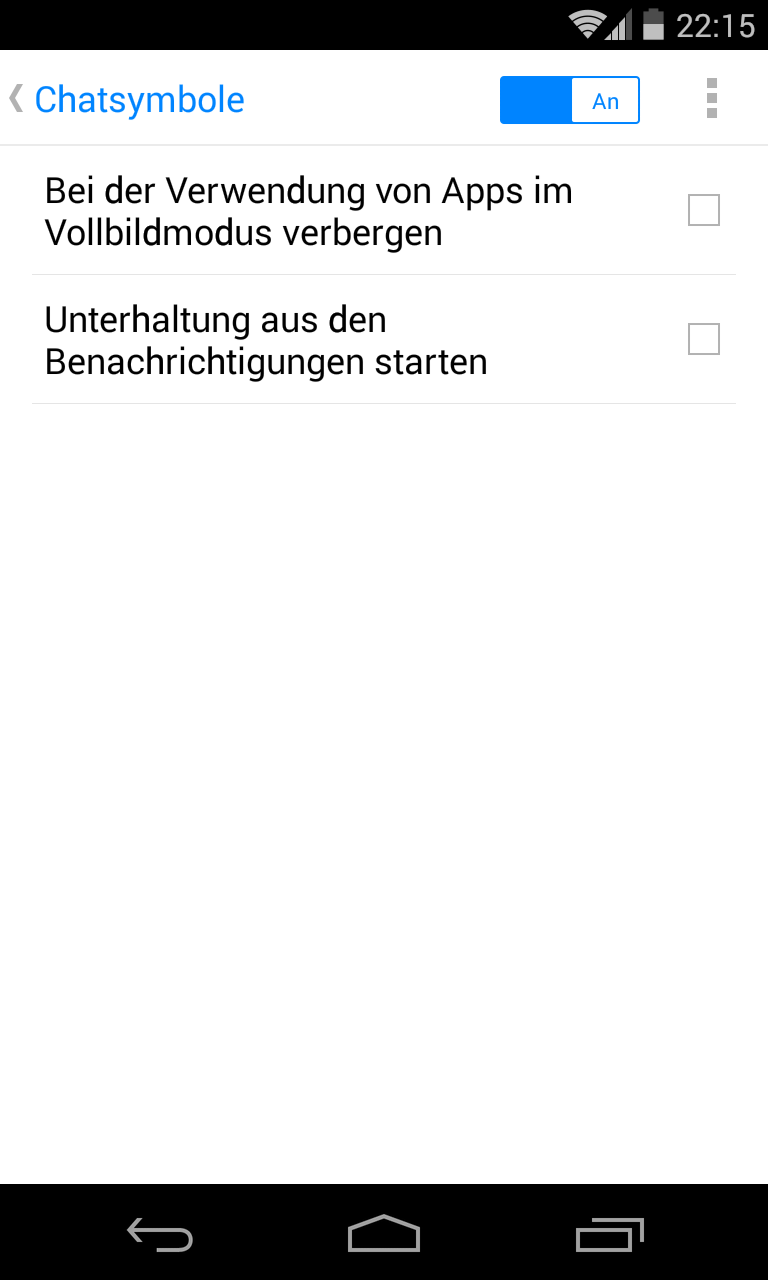The image size is (768, 1280).
Task: Go to the home screen
Action: pos(384,1235)
